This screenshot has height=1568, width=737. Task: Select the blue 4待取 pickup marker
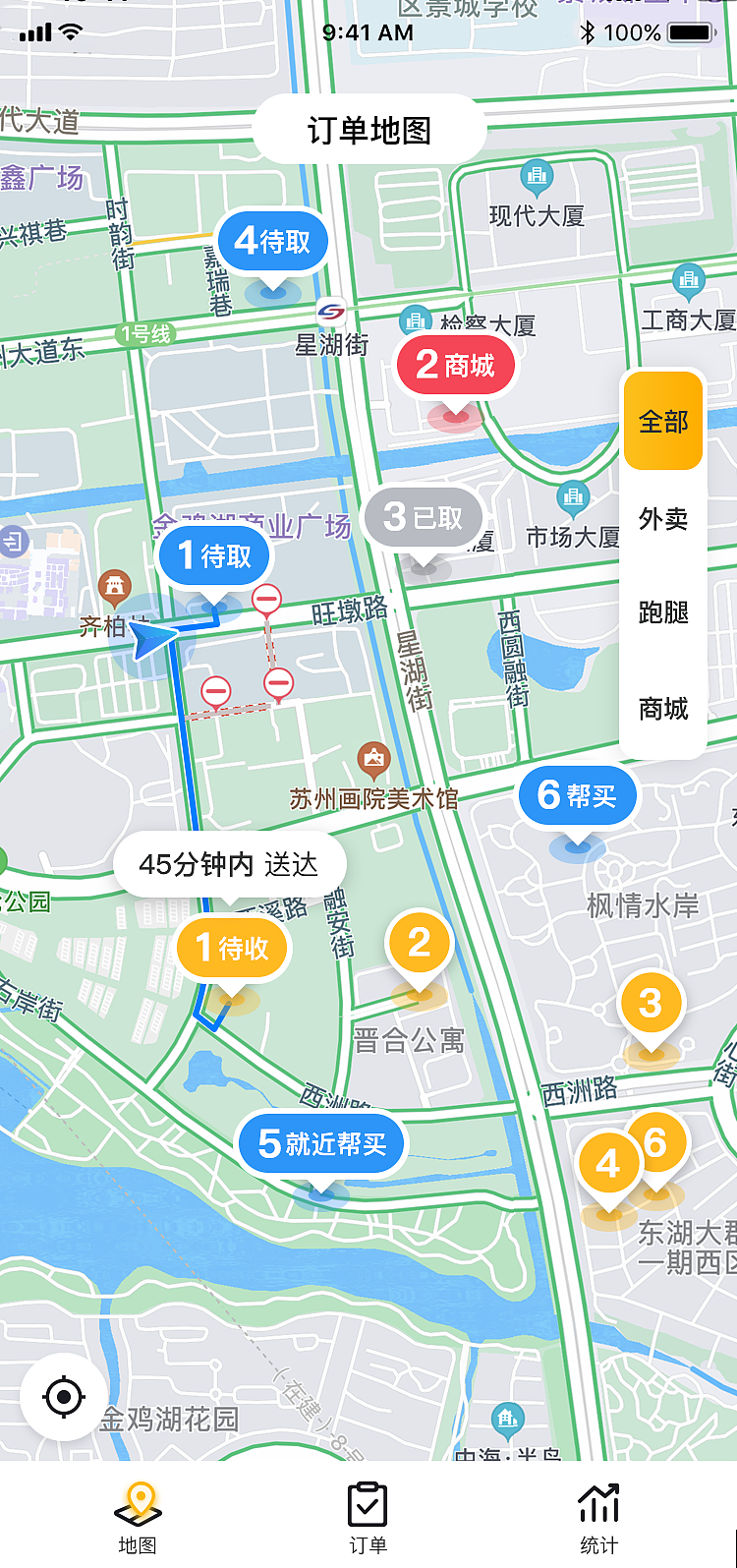271,239
